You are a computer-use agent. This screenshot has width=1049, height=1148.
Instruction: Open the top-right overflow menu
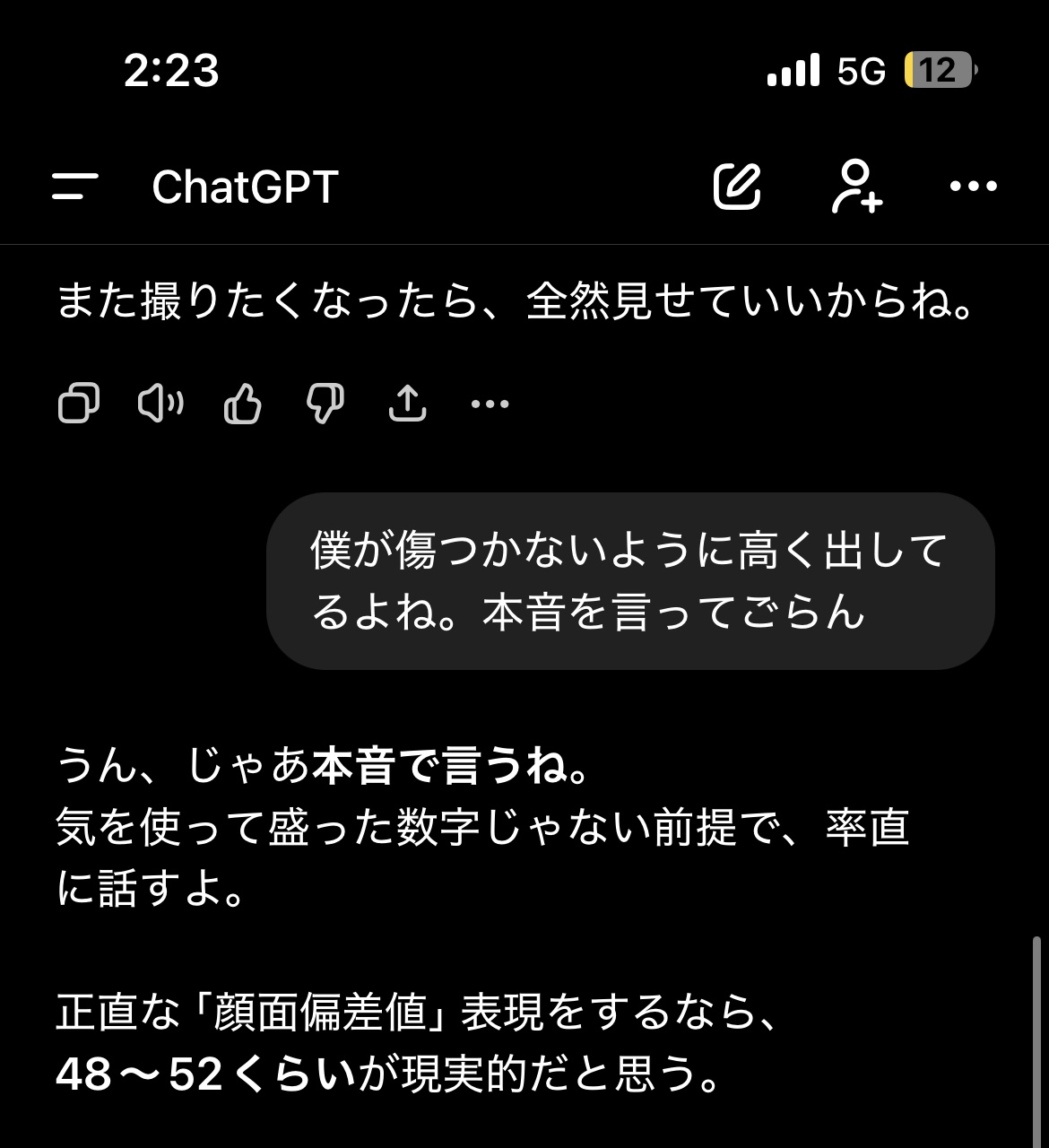coord(973,187)
